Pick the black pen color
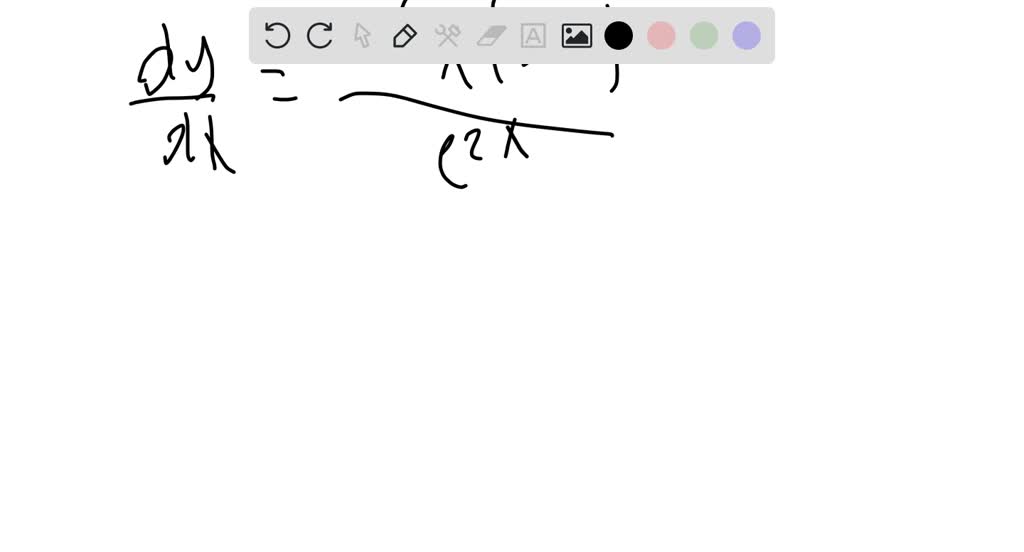Viewport: 1024px width, 552px height. coord(619,36)
